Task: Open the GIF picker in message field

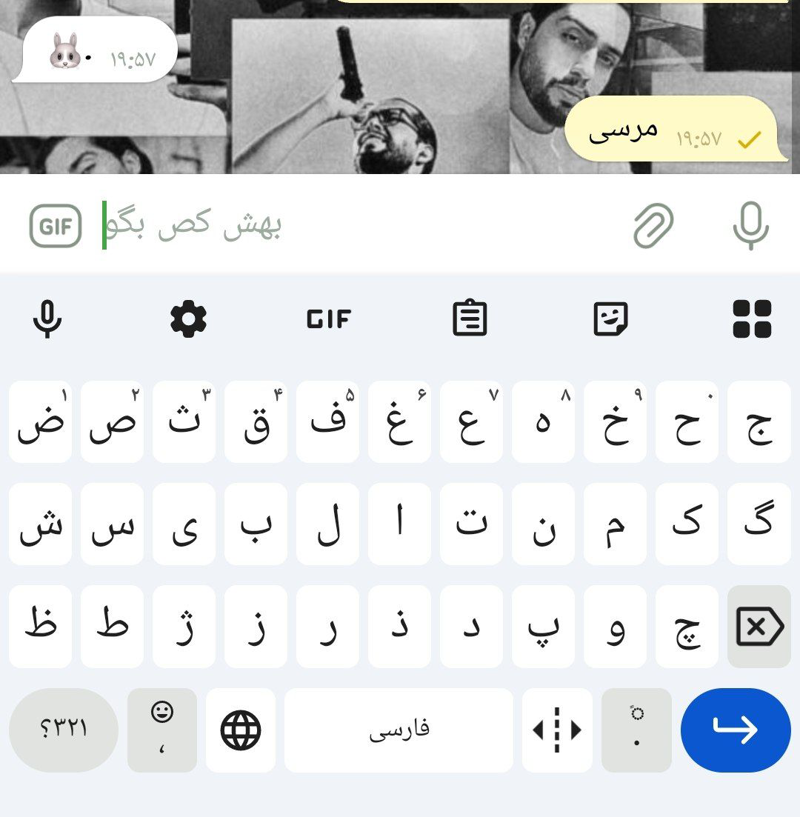Action: [55, 226]
